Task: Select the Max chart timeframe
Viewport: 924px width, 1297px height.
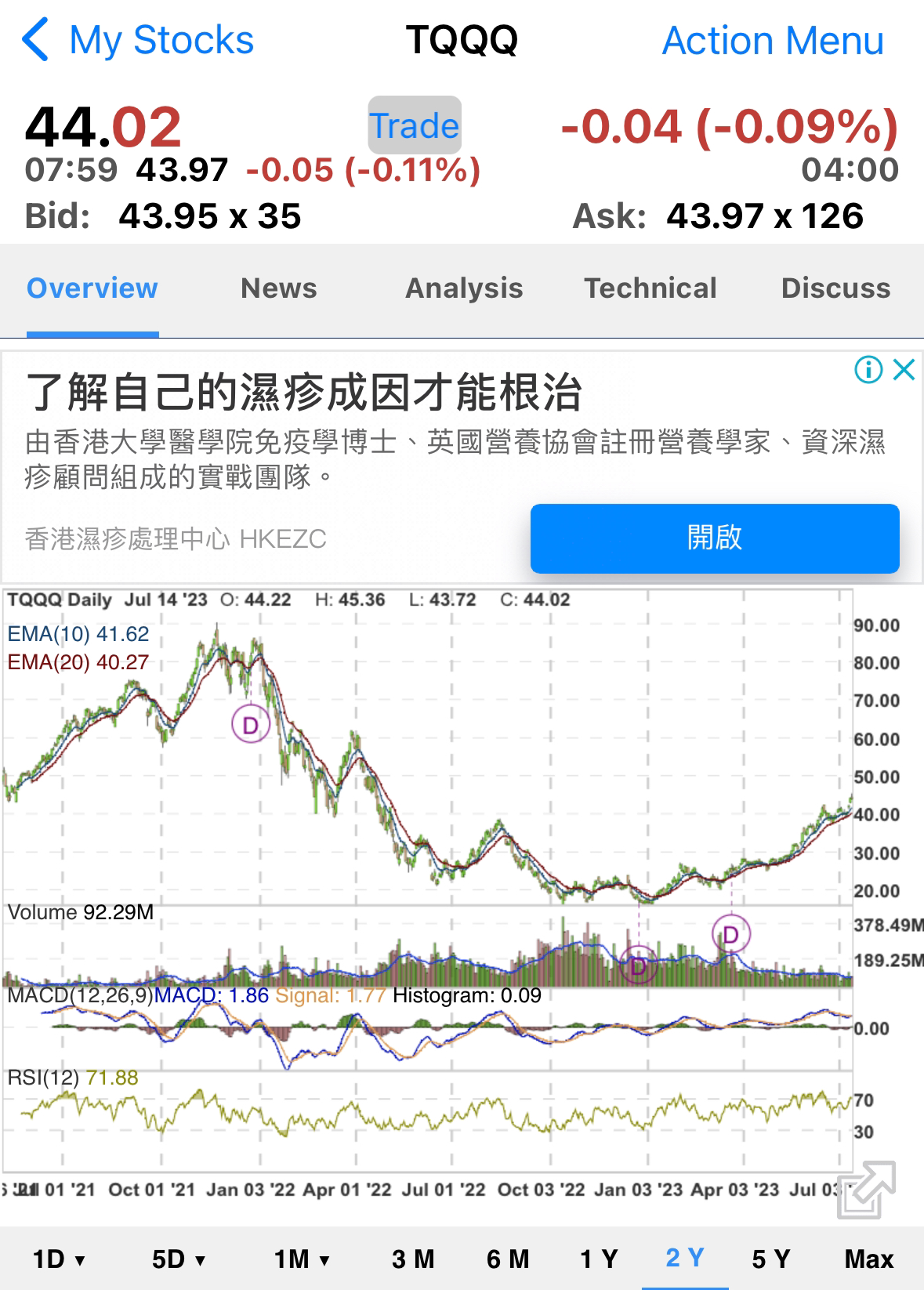Action: [x=868, y=1258]
